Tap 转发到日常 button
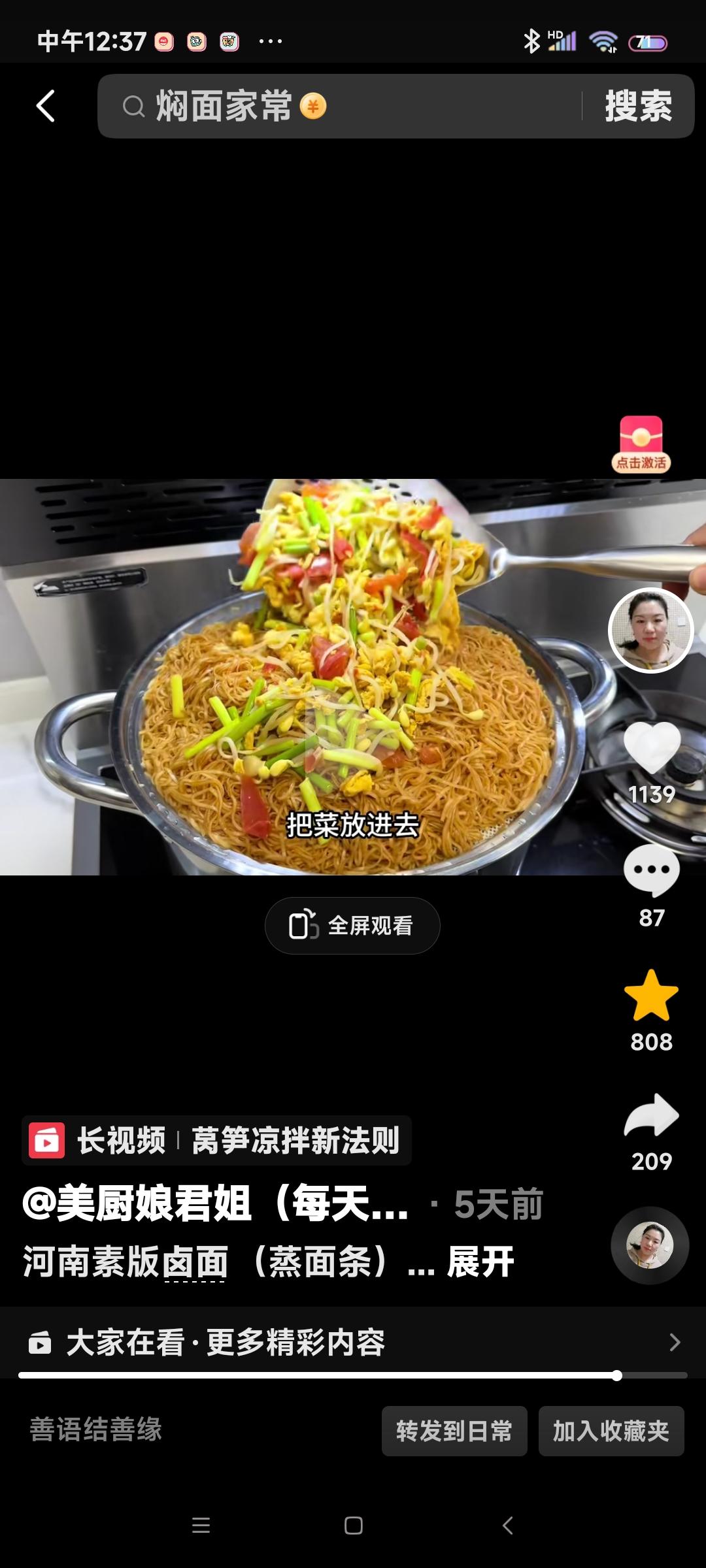706x1568 pixels. pos(454,1431)
